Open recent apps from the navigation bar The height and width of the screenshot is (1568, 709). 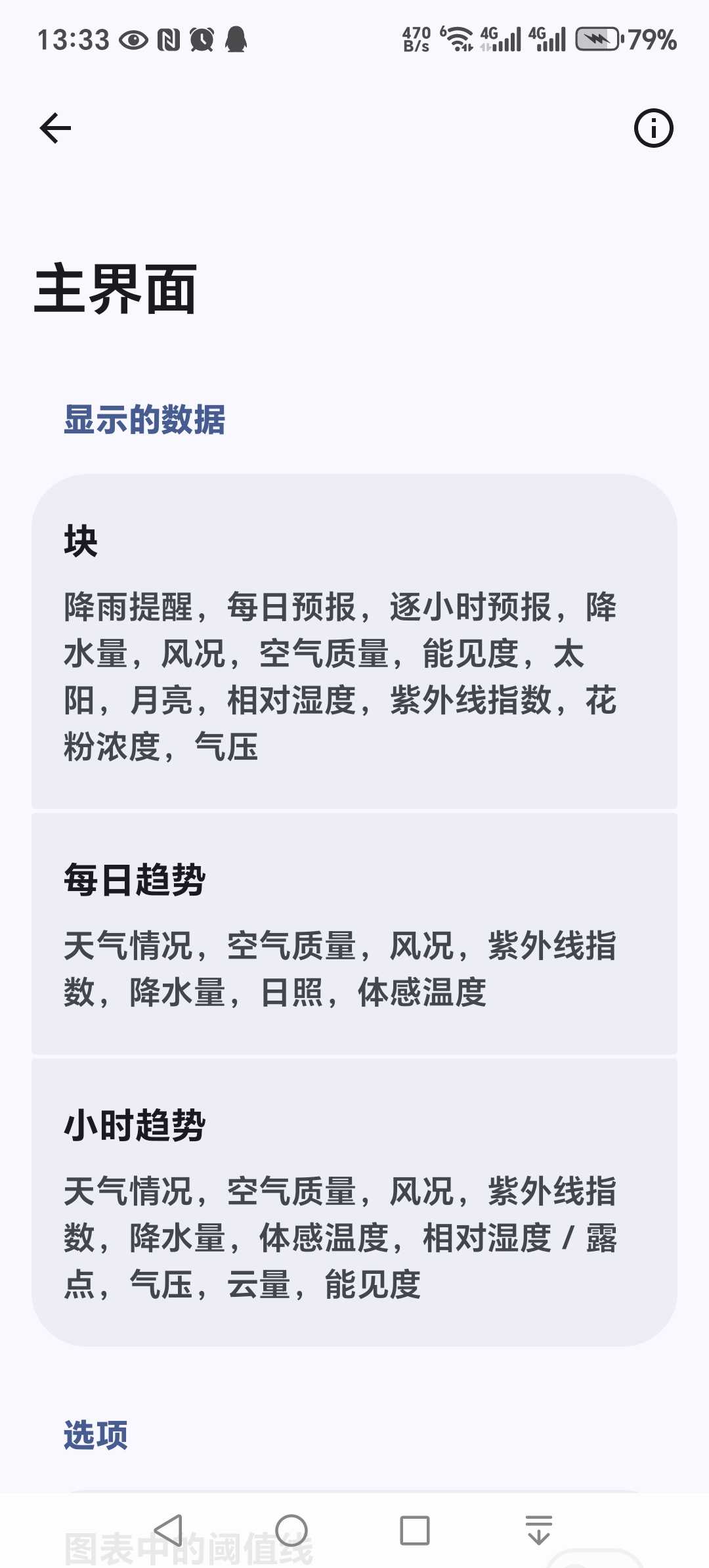(415, 1531)
